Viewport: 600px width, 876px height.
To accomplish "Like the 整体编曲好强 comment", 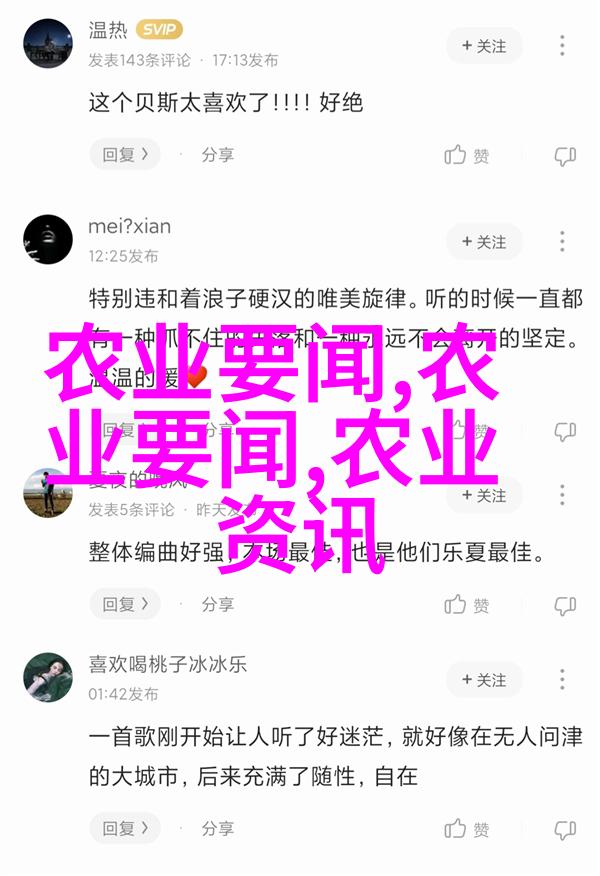I will click(x=467, y=604).
